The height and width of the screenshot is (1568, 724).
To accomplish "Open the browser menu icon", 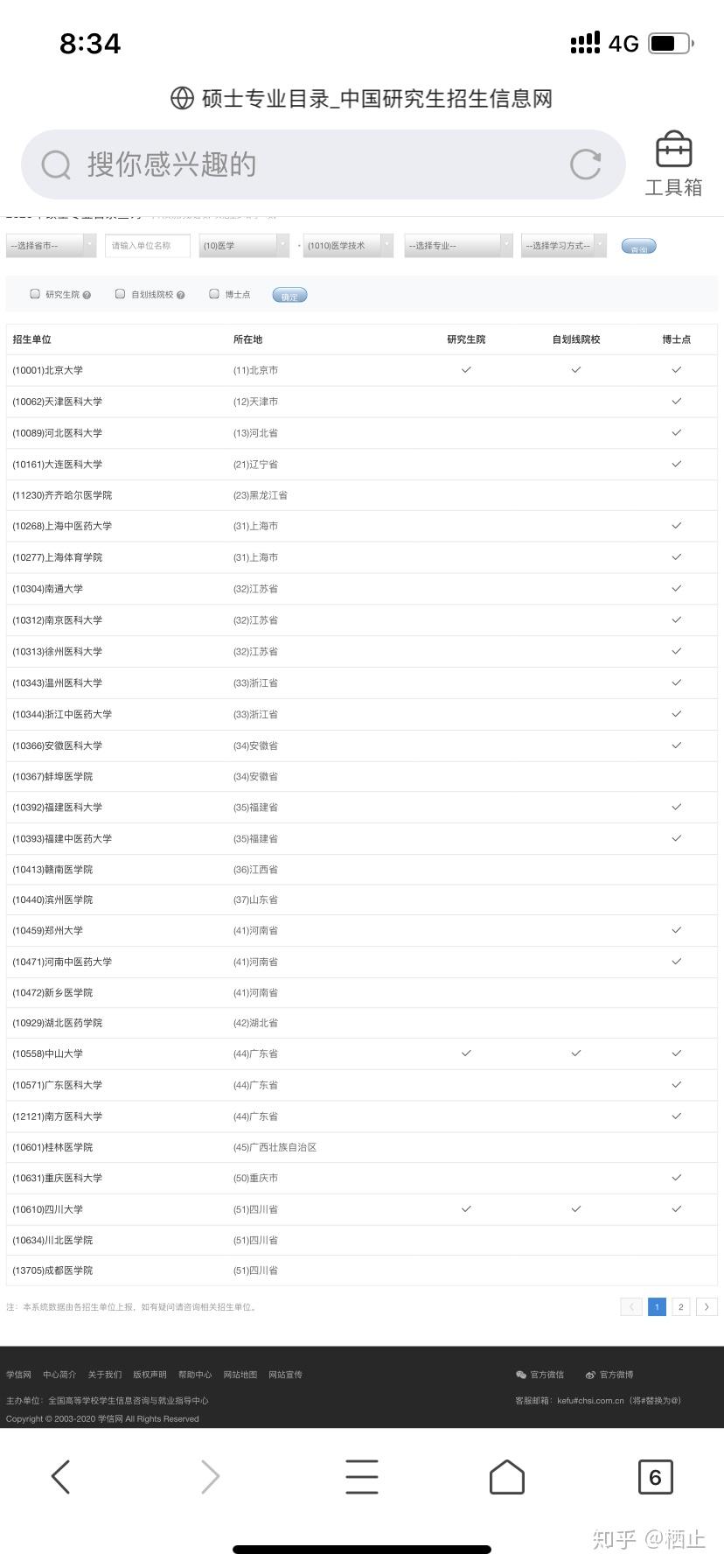I will 361,1477.
